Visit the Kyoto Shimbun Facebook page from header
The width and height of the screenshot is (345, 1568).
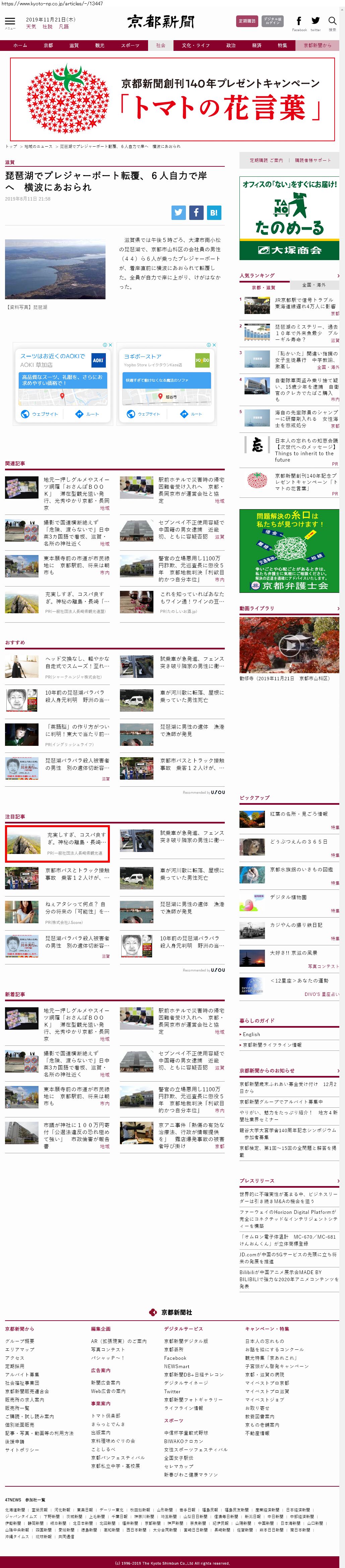coord(299,22)
